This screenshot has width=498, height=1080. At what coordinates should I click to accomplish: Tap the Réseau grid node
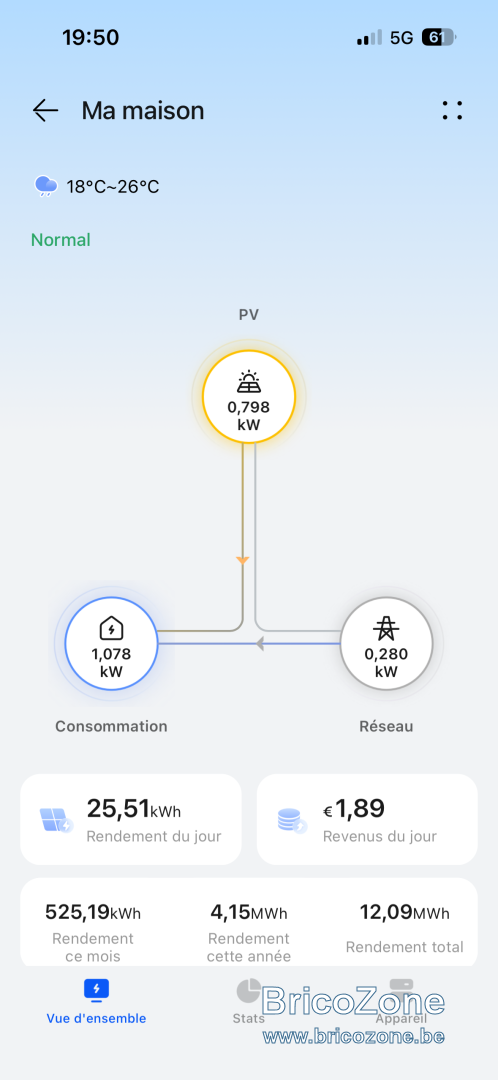pyautogui.click(x=386, y=643)
